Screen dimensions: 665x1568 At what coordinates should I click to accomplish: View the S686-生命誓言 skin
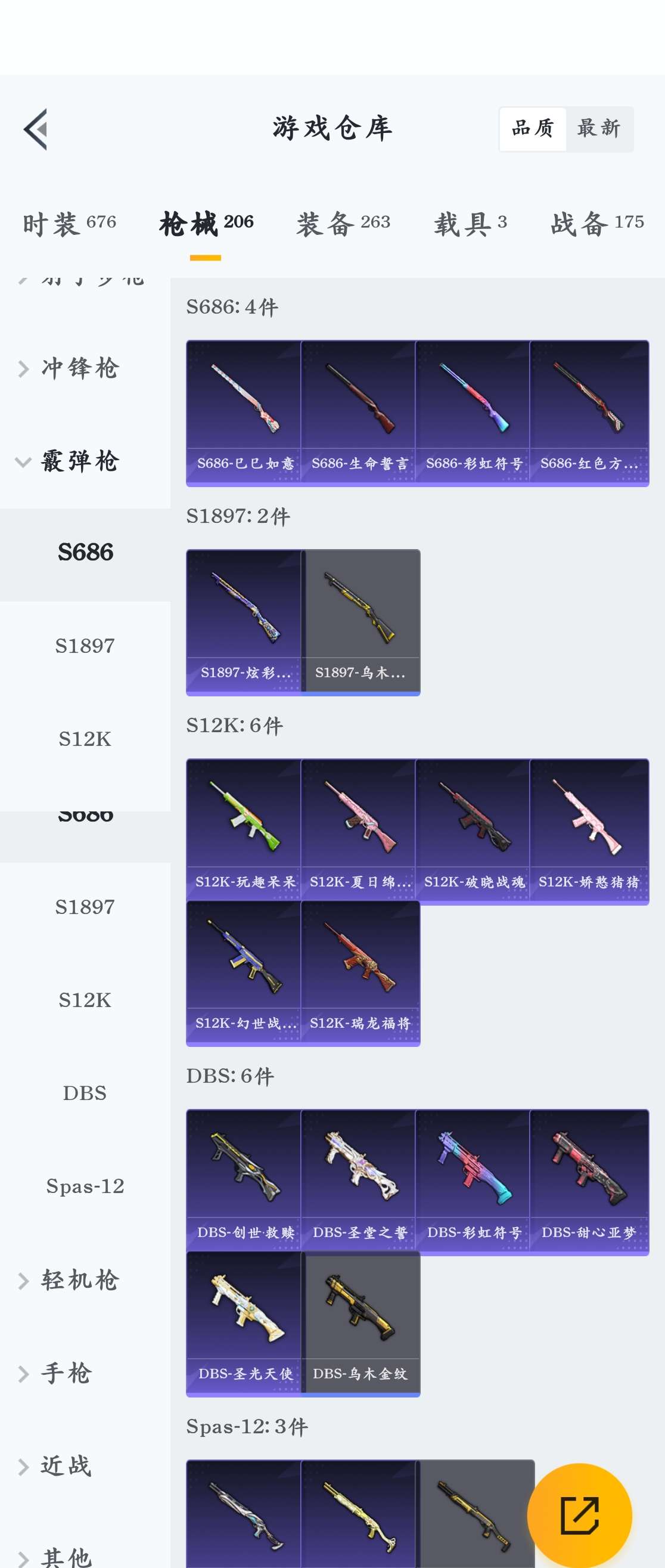coord(358,412)
